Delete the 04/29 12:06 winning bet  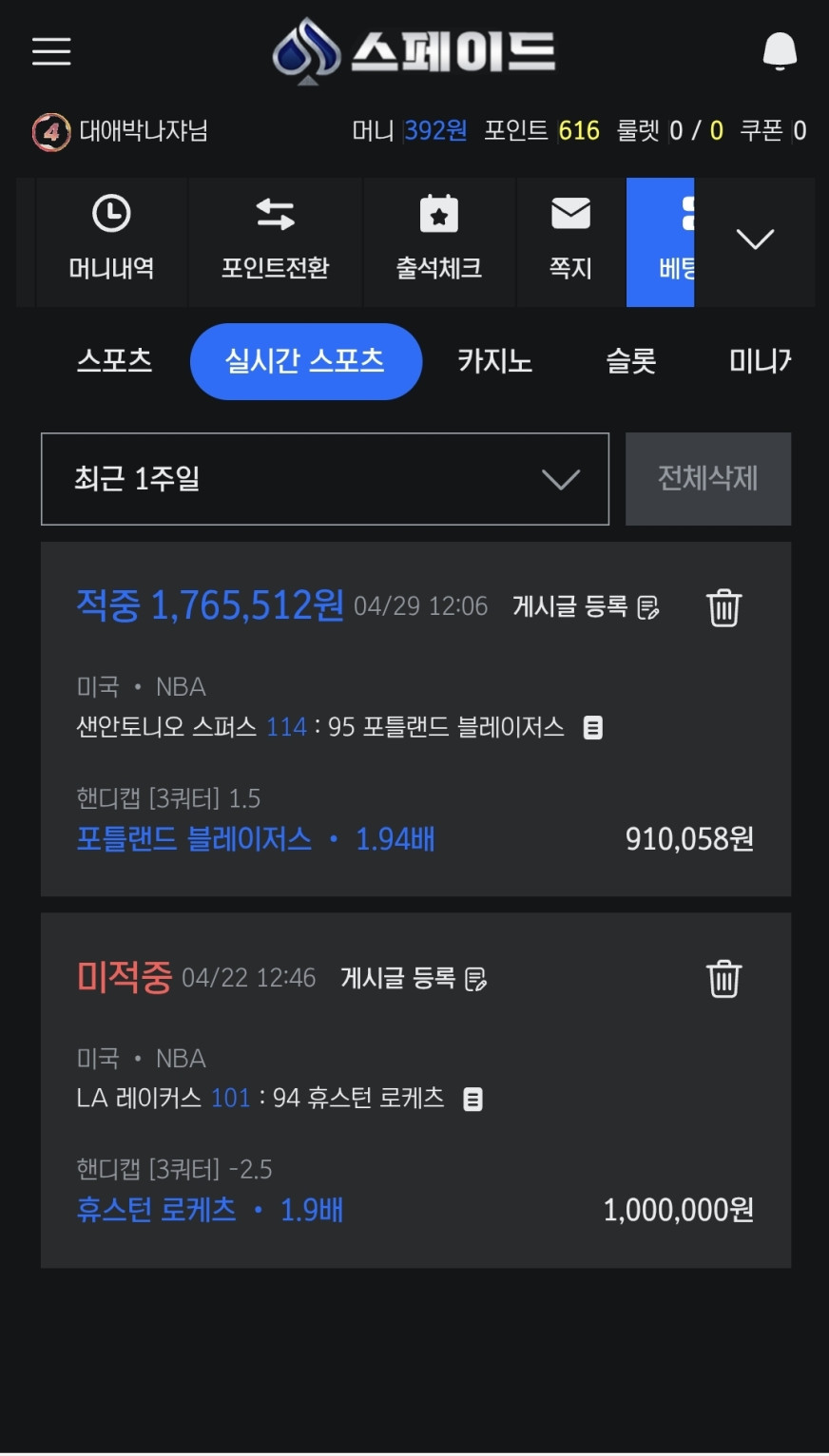click(723, 607)
